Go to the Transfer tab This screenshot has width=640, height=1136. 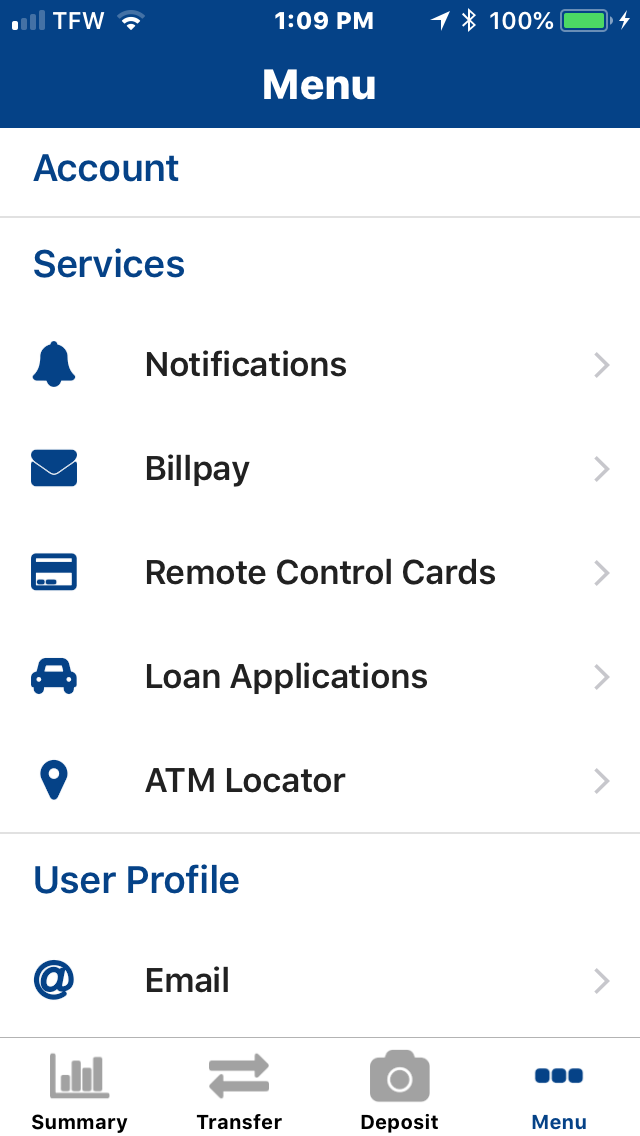point(239,1089)
